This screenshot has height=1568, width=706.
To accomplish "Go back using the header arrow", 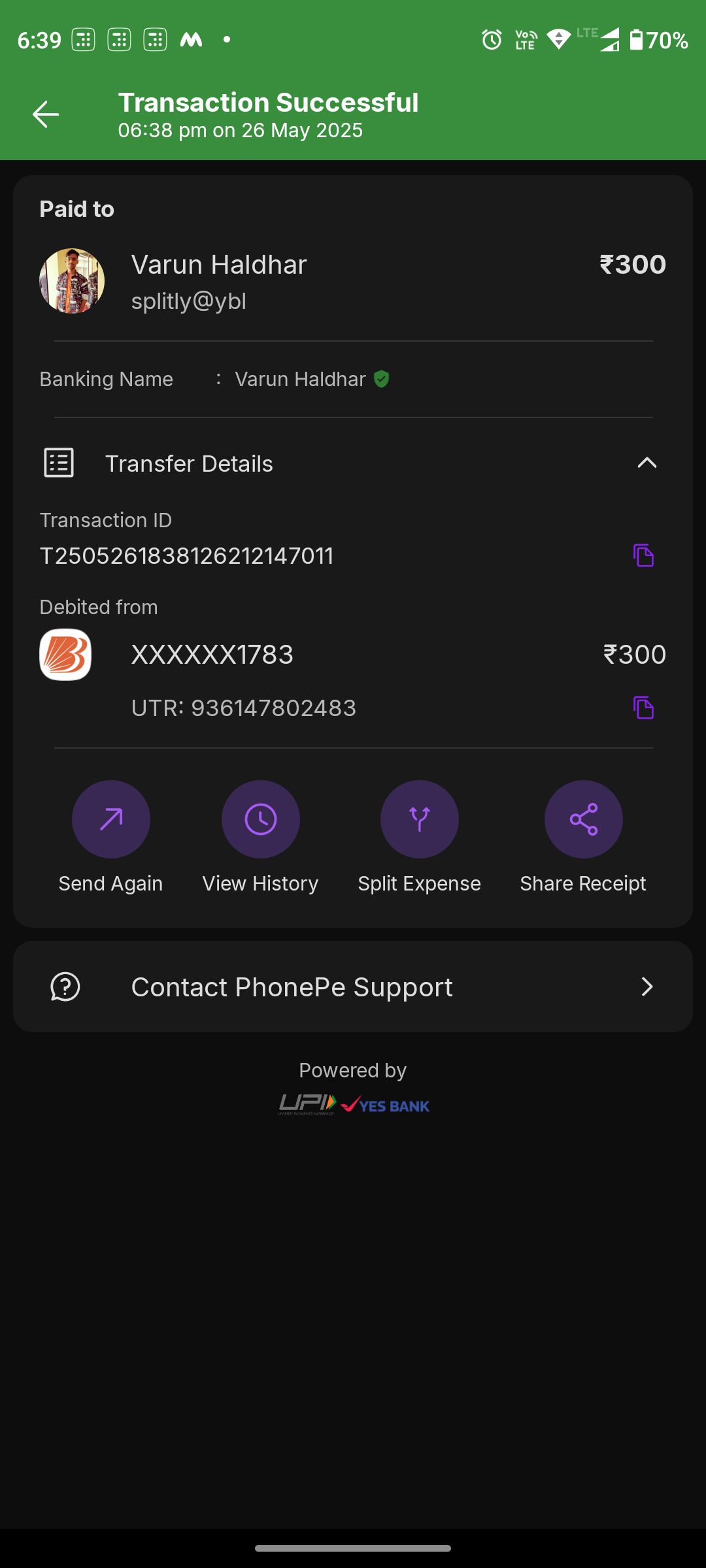I will point(46,114).
